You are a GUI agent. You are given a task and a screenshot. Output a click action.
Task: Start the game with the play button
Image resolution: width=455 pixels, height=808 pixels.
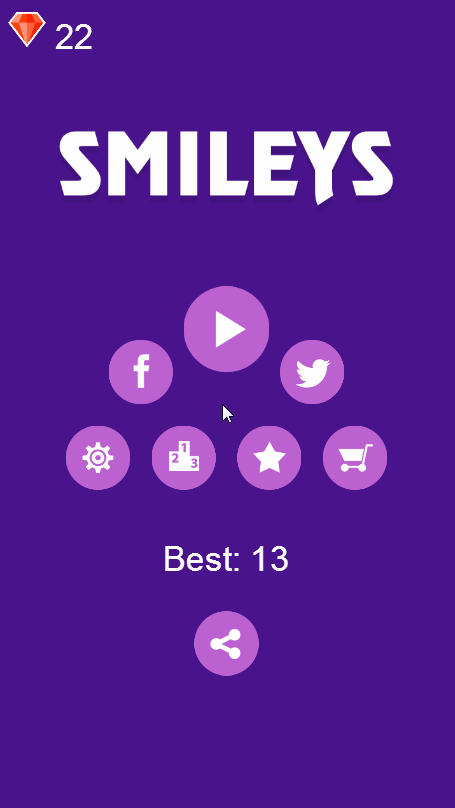[x=226, y=329]
